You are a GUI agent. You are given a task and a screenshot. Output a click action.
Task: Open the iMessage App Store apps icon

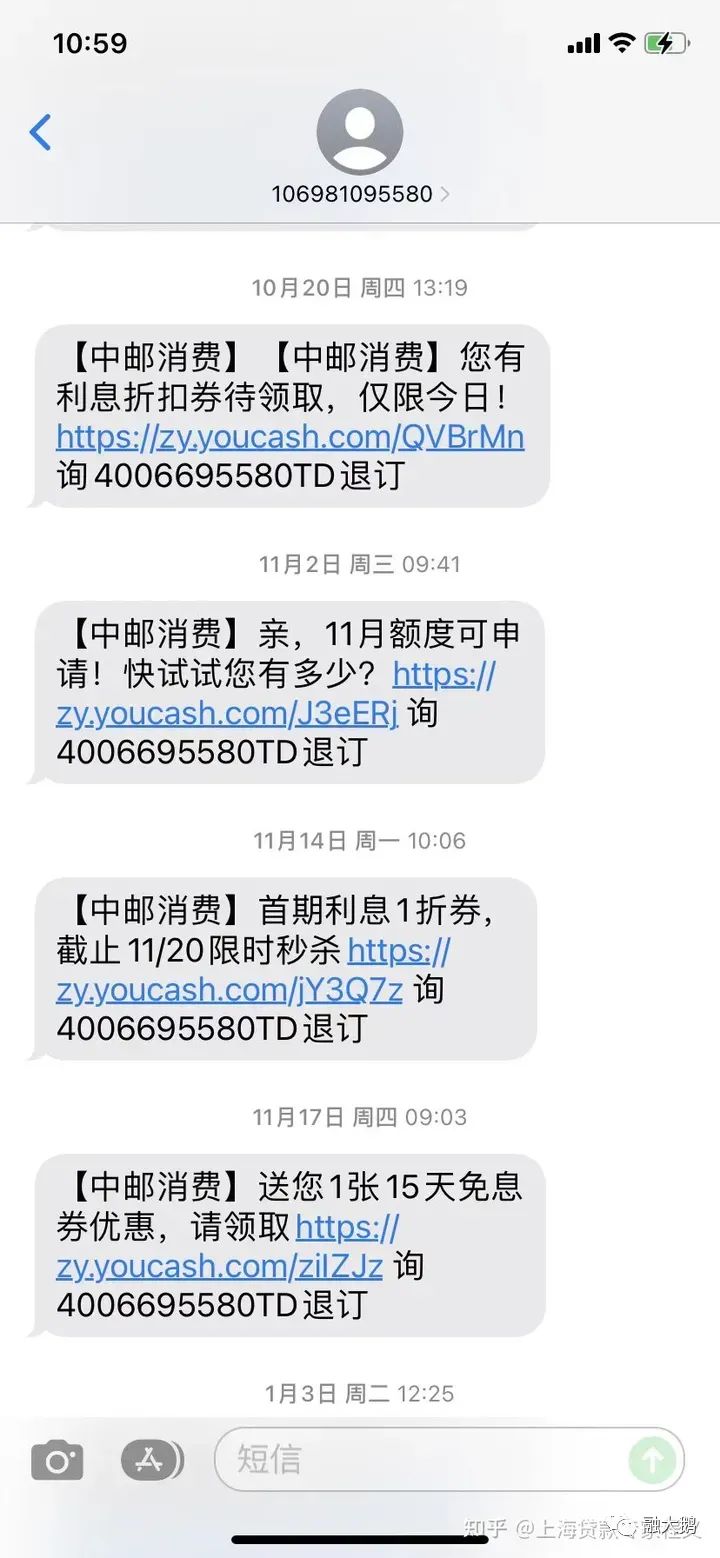[x=148, y=1459]
